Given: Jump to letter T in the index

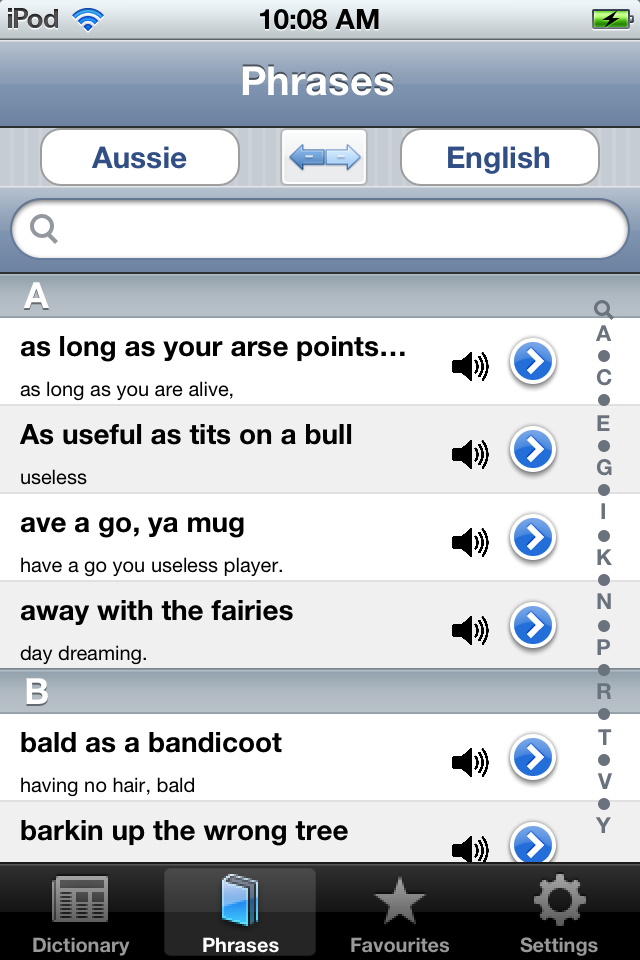Looking at the screenshot, I should (603, 737).
